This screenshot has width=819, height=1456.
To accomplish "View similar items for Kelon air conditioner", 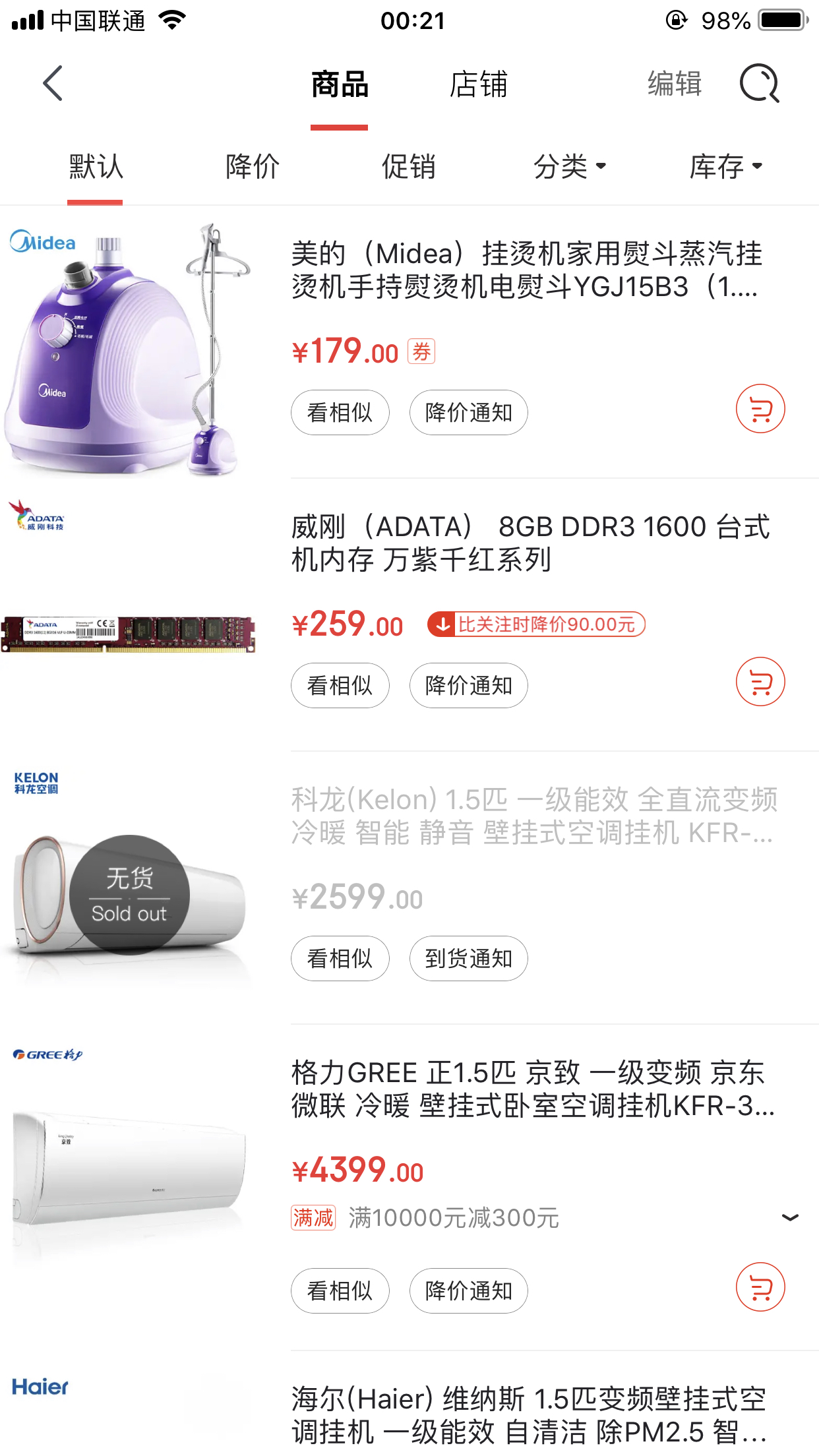I will tap(340, 959).
